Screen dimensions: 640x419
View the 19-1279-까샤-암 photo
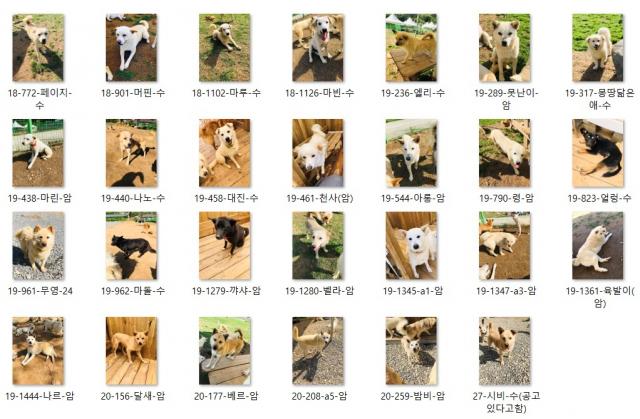[x=224, y=245]
